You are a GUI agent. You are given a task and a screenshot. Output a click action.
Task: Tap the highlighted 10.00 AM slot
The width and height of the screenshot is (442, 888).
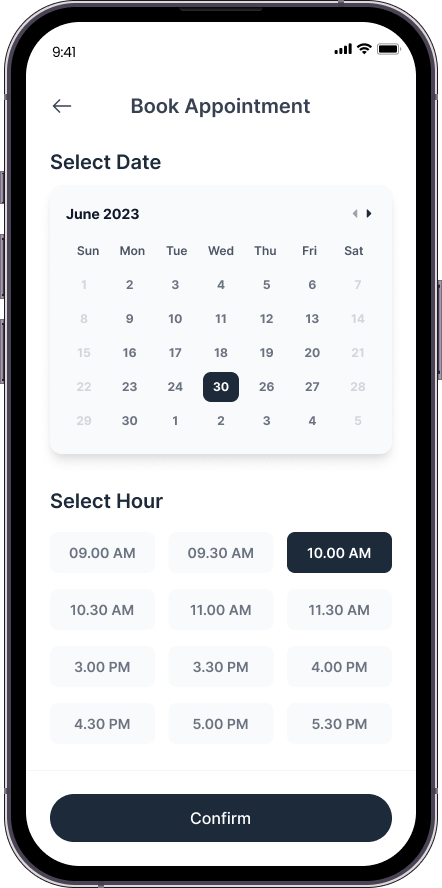339,553
